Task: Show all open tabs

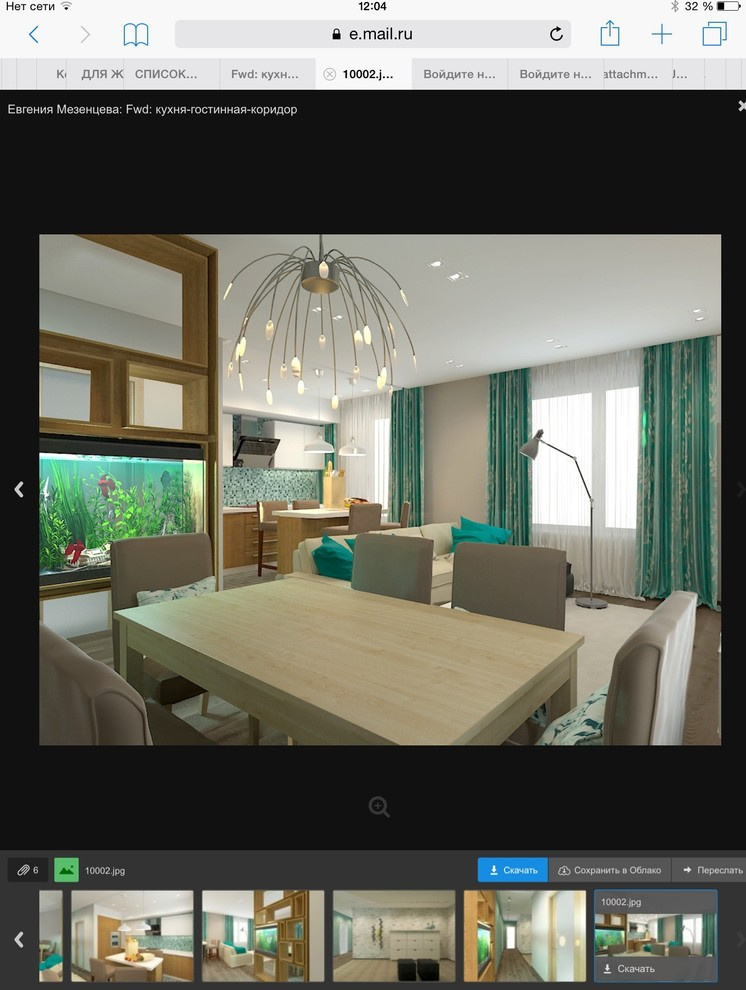Action: click(714, 34)
